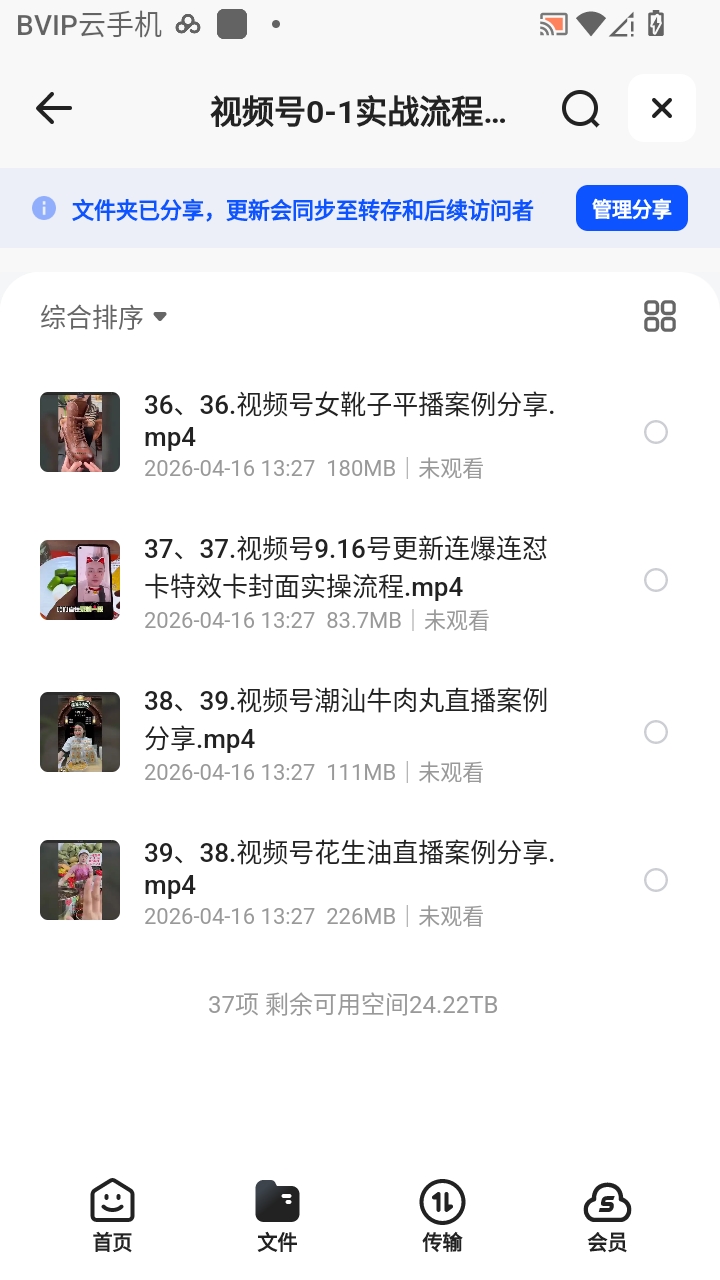Select the circle beside 花生油直播案例分享.mp4
Screen dimensions: 720x1280
[x=655, y=880]
